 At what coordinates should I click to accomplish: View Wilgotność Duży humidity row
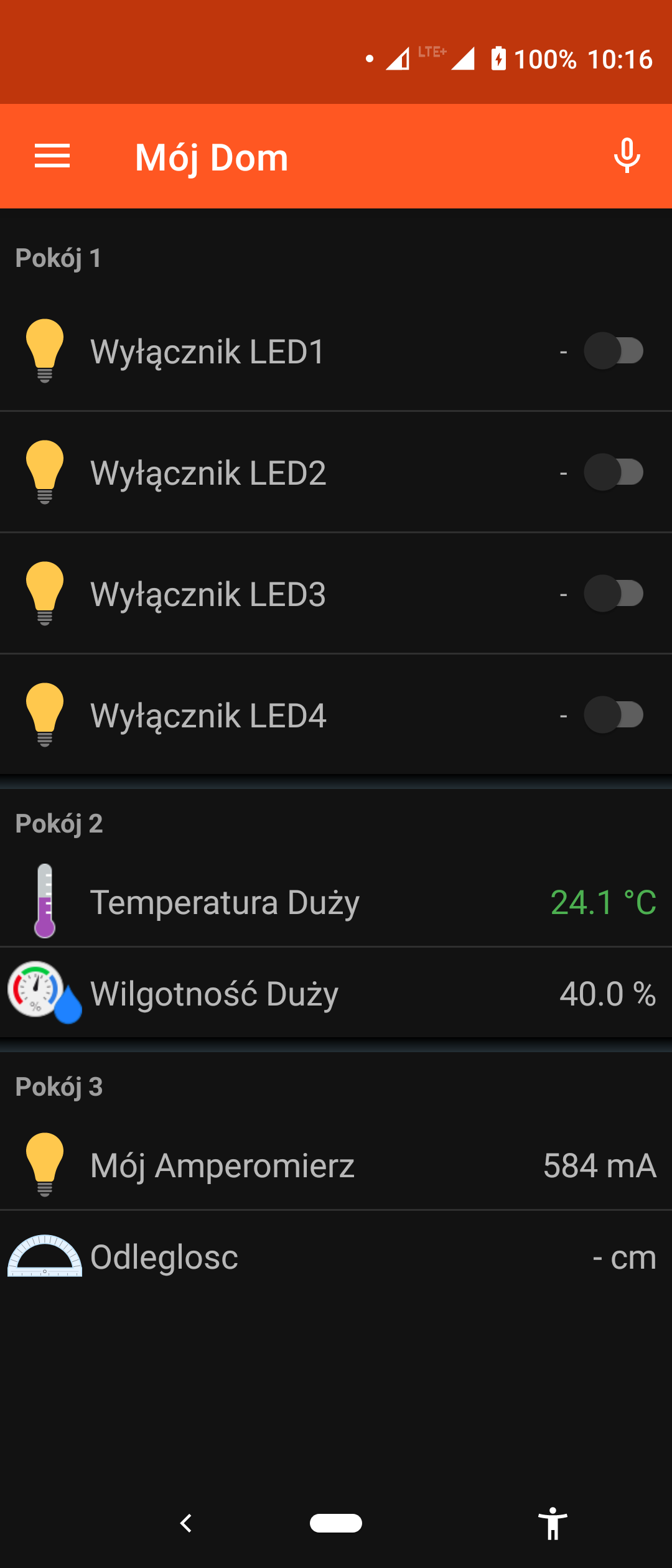pyautogui.click(x=336, y=993)
